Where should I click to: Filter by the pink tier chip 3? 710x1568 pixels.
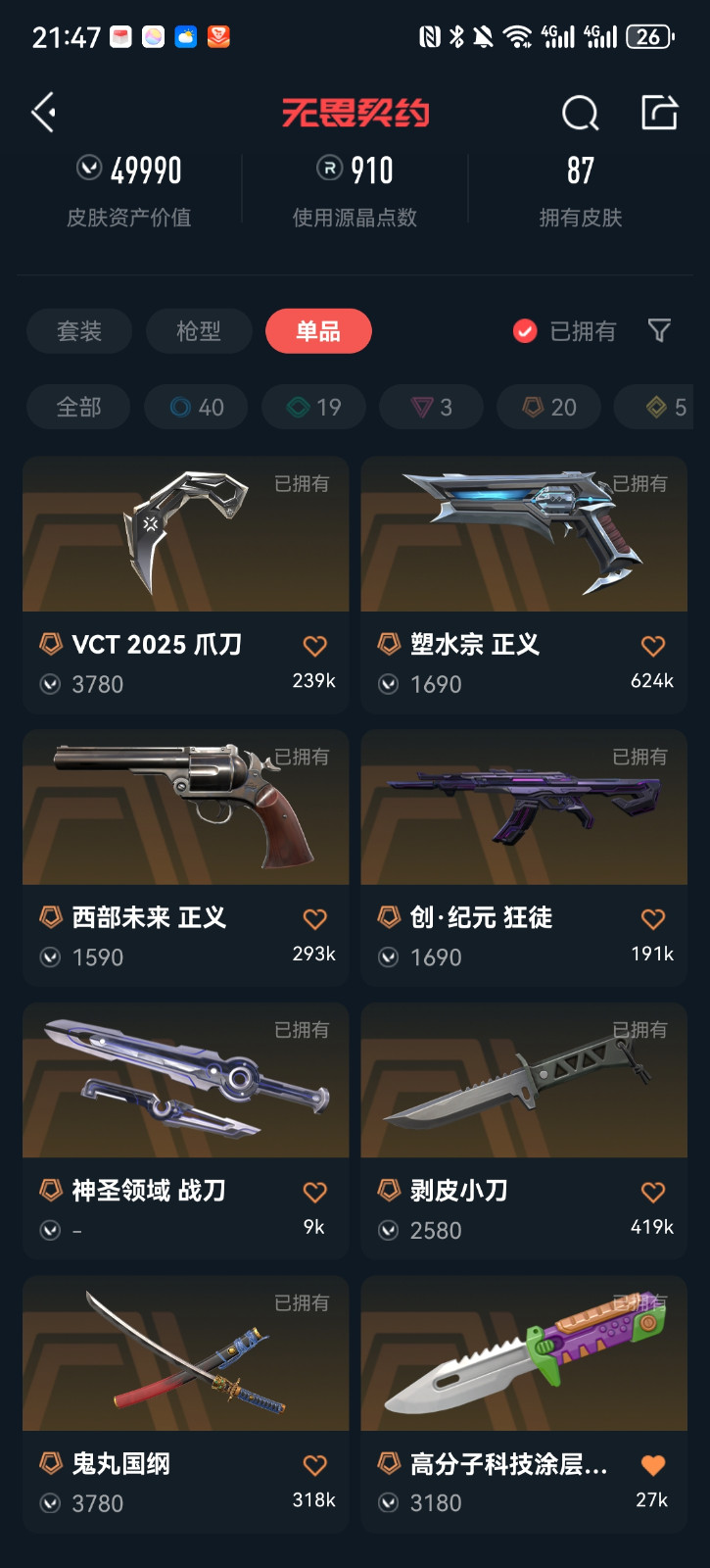tap(431, 407)
